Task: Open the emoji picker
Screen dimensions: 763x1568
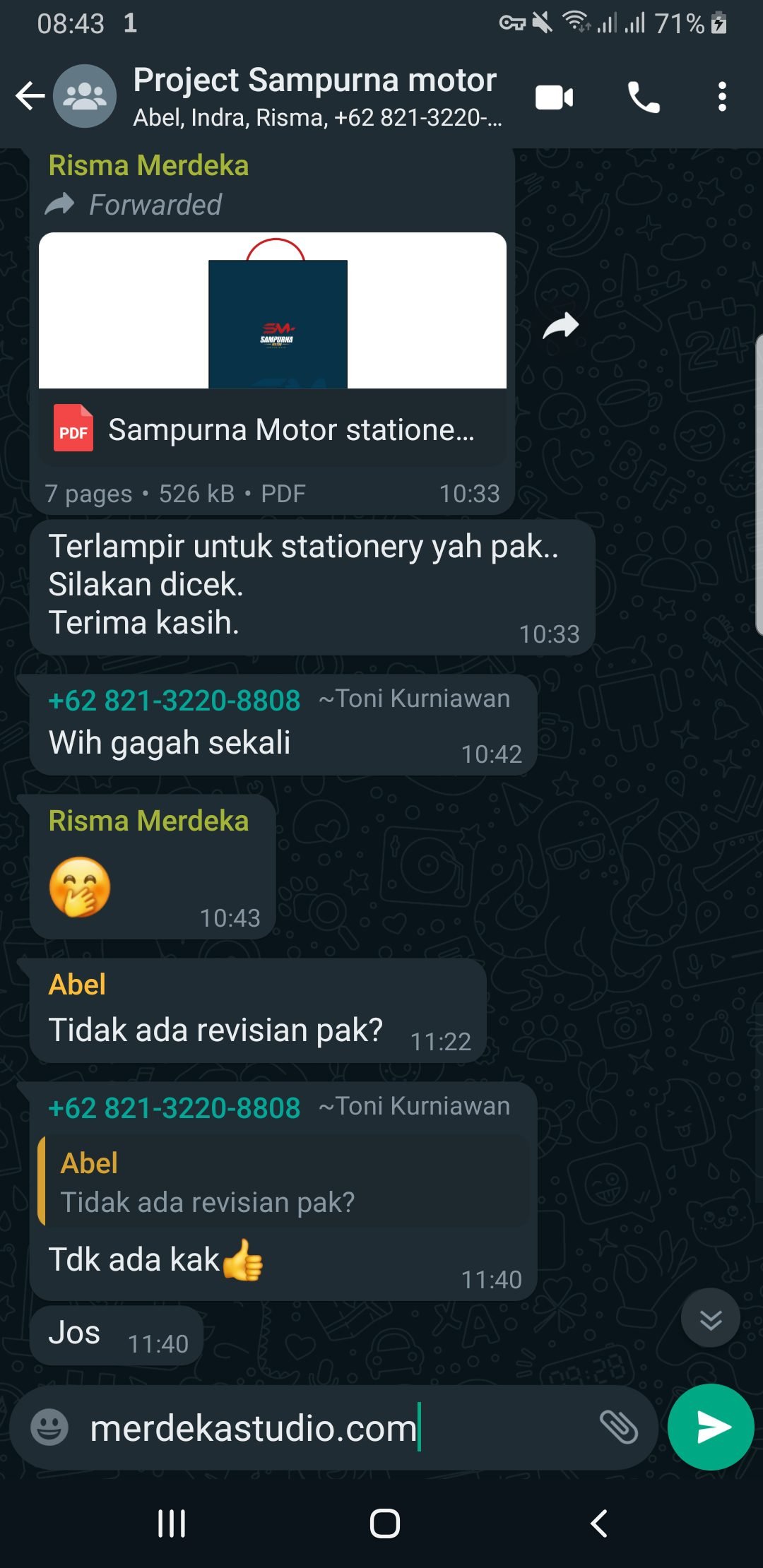Action: click(49, 1427)
